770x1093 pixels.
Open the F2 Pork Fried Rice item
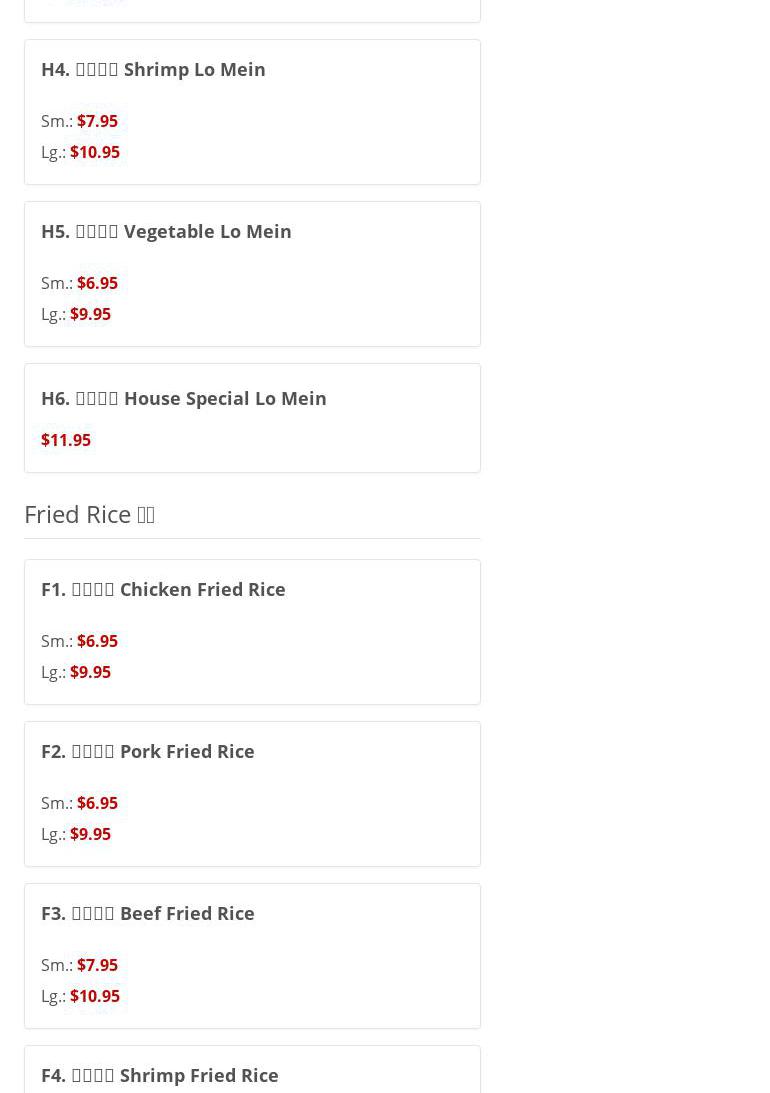(x=252, y=793)
